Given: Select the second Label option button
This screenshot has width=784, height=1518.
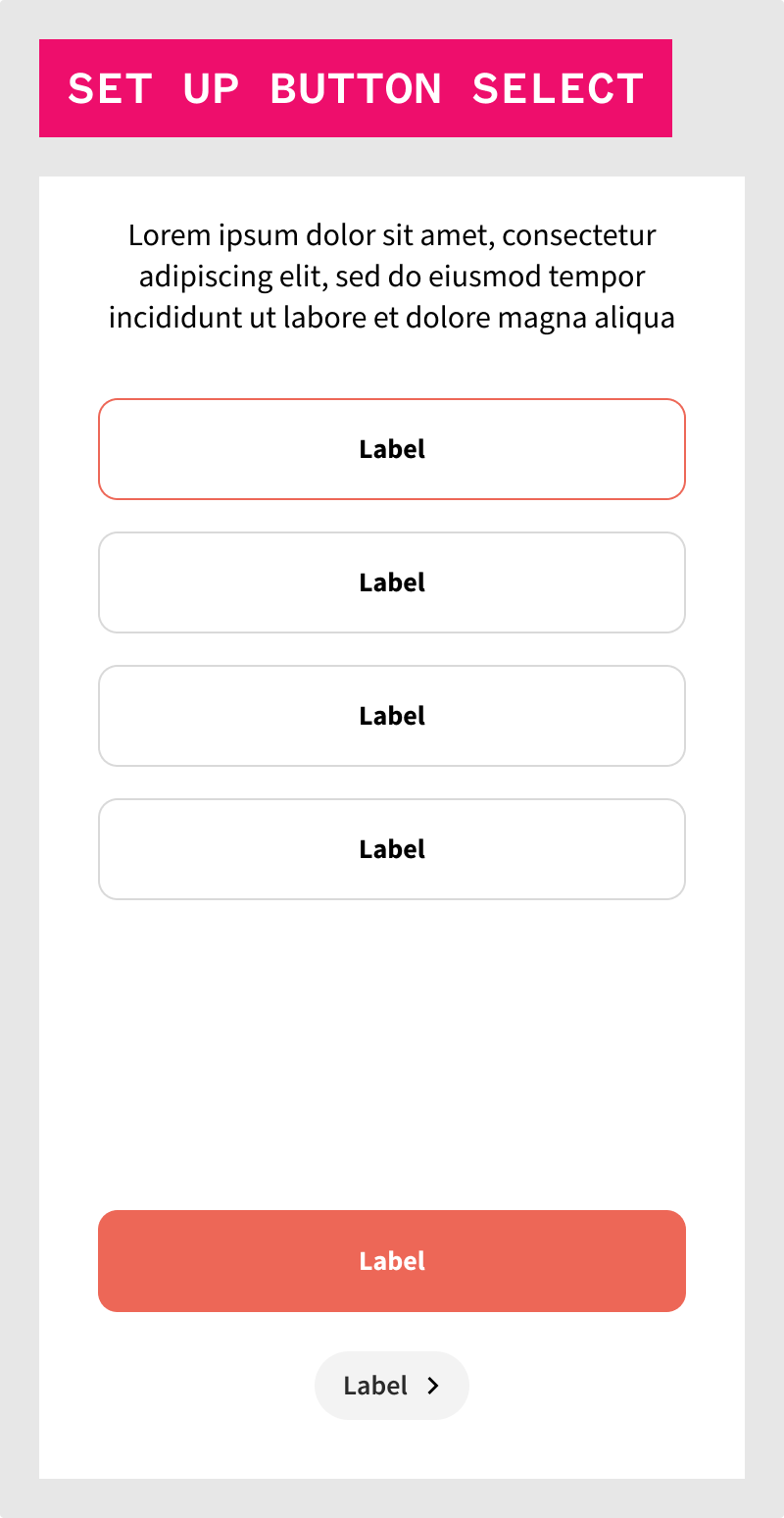Looking at the screenshot, I should pos(392,582).
